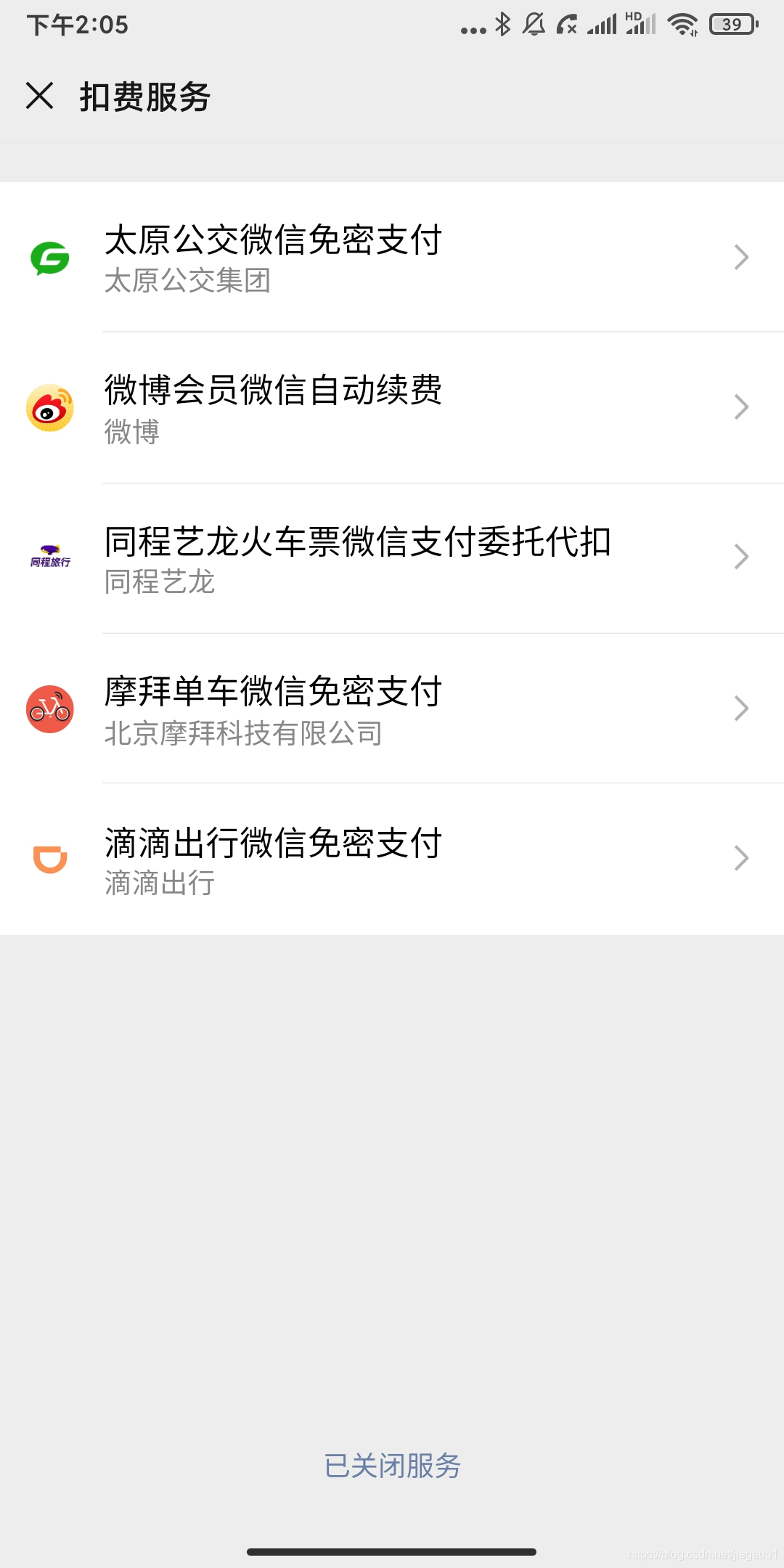Open 摩拜单车微信免密支付 entry

(392, 709)
